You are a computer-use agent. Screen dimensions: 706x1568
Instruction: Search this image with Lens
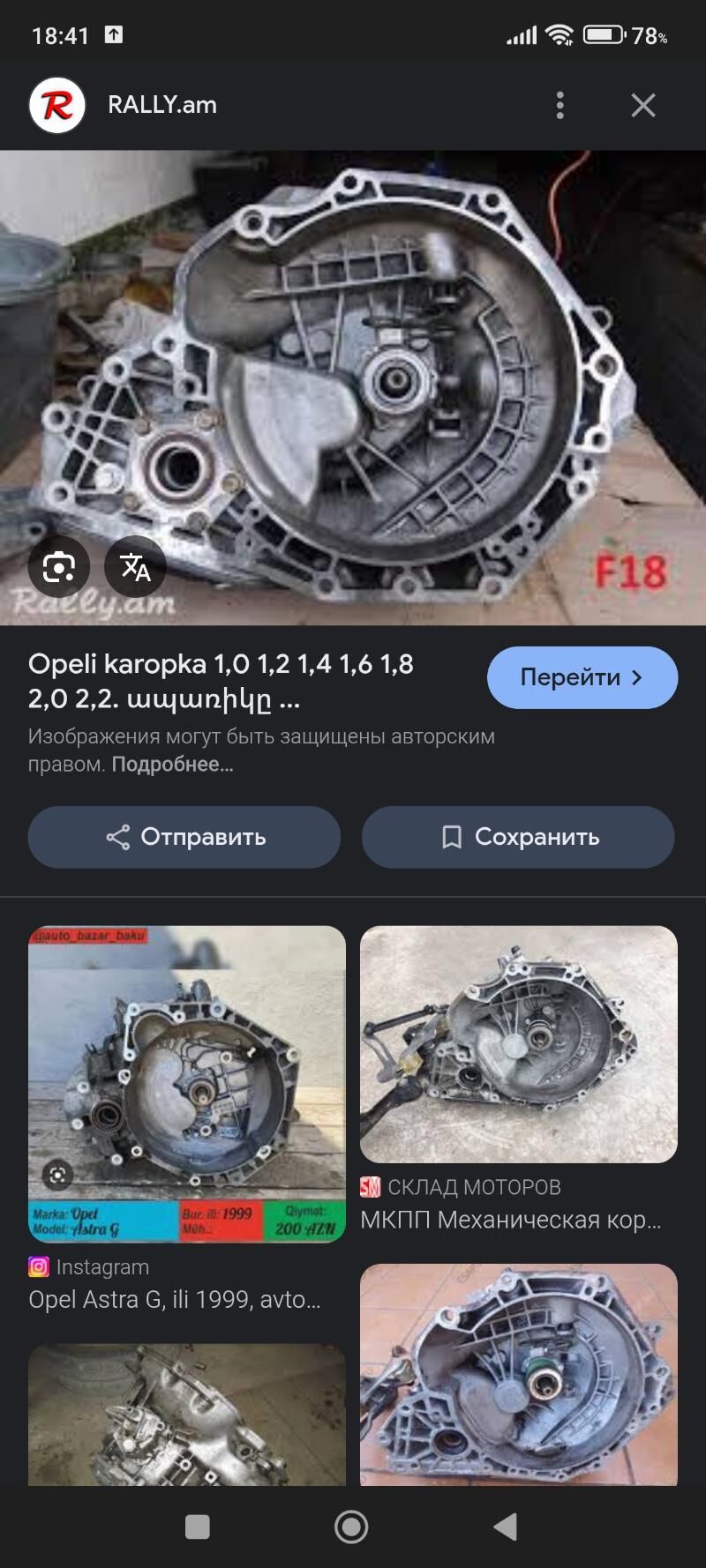coord(58,567)
